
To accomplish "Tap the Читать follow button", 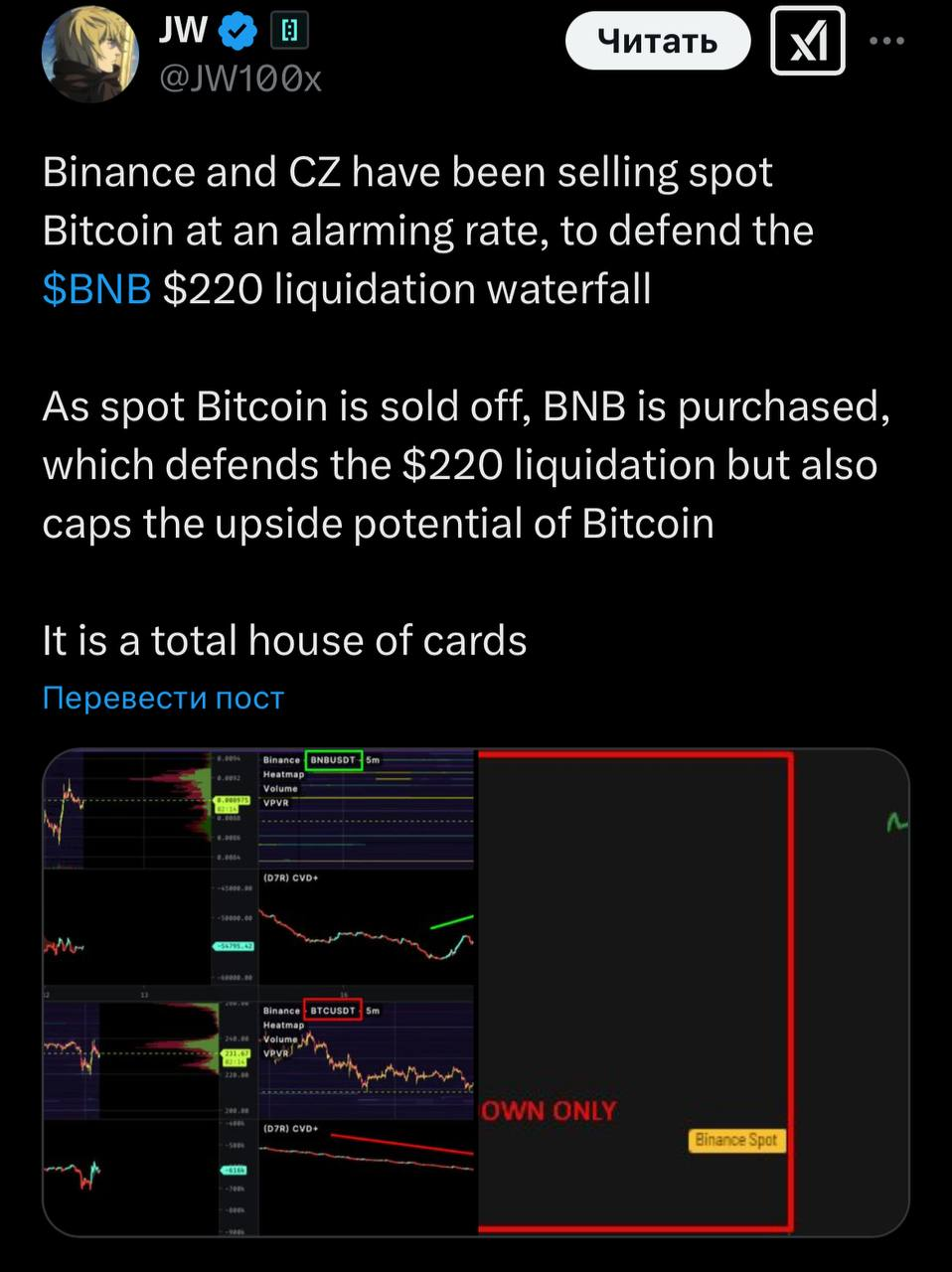I will coord(658,41).
